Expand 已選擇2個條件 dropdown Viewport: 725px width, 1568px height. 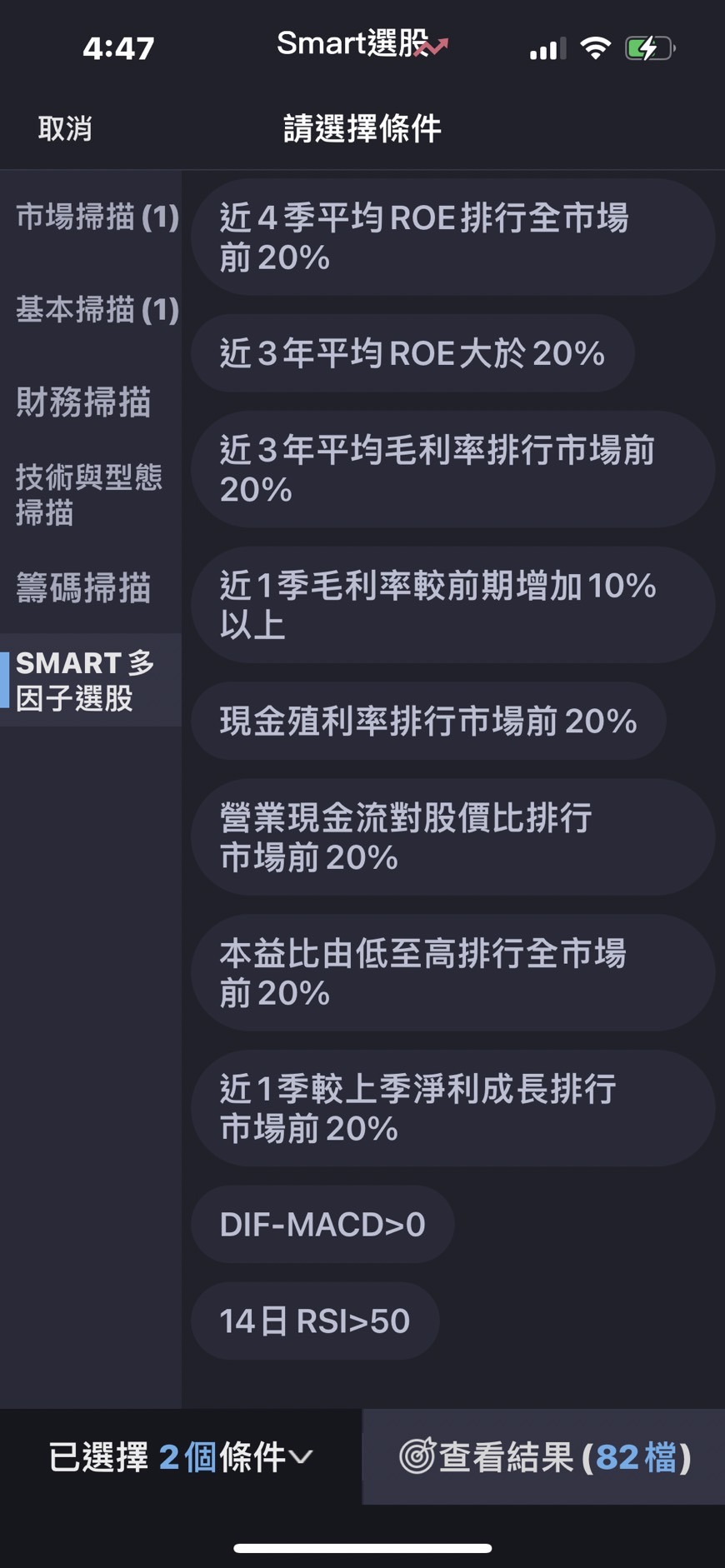pyautogui.click(x=181, y=1457)
